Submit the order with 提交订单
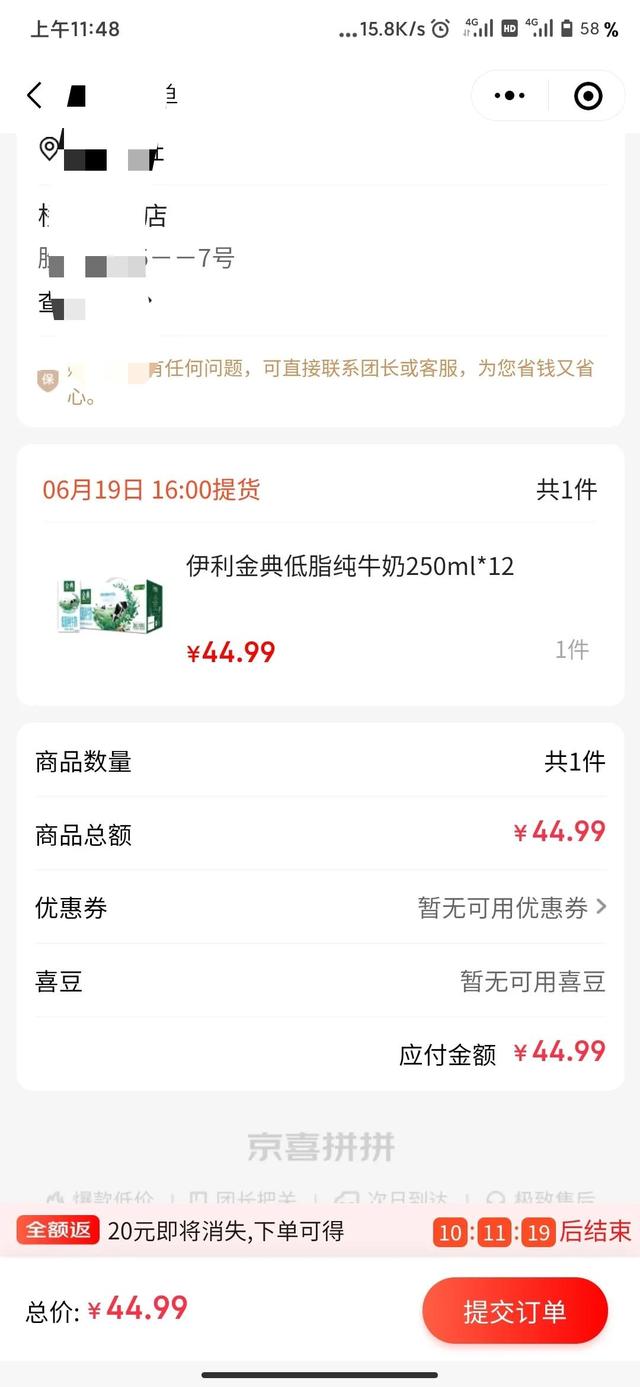 [x=514, y=1312]
